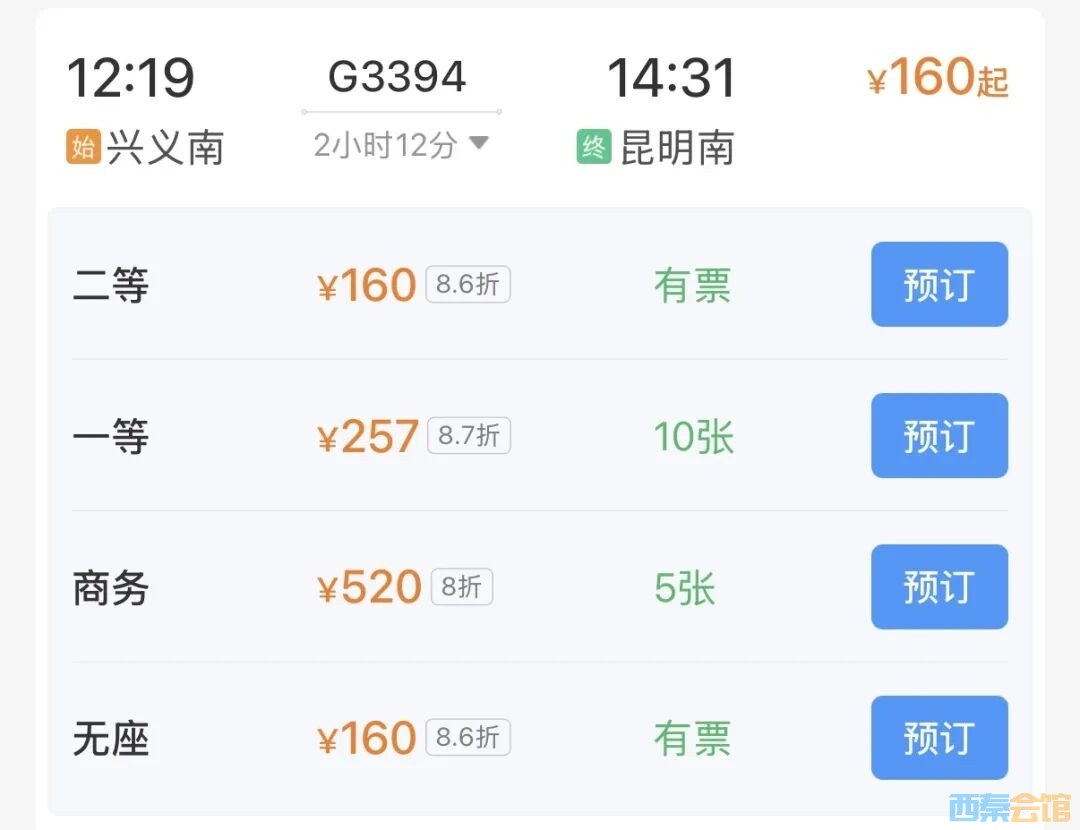The image size is (1080, 830).
Task: Book the 无座 standing ticket
Action: point(939,738)
